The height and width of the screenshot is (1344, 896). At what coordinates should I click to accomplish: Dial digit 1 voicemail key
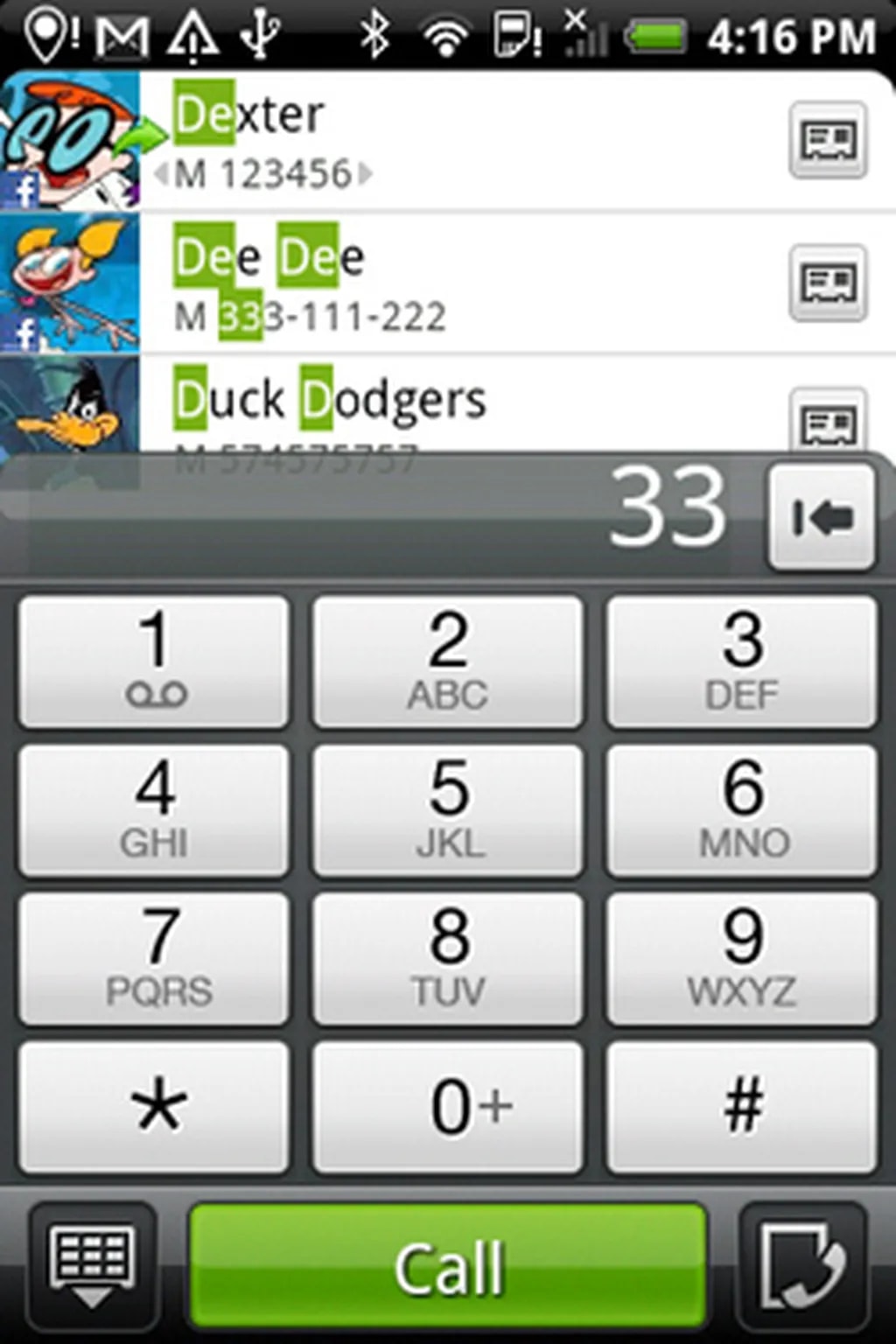click(x=154, y=661)
